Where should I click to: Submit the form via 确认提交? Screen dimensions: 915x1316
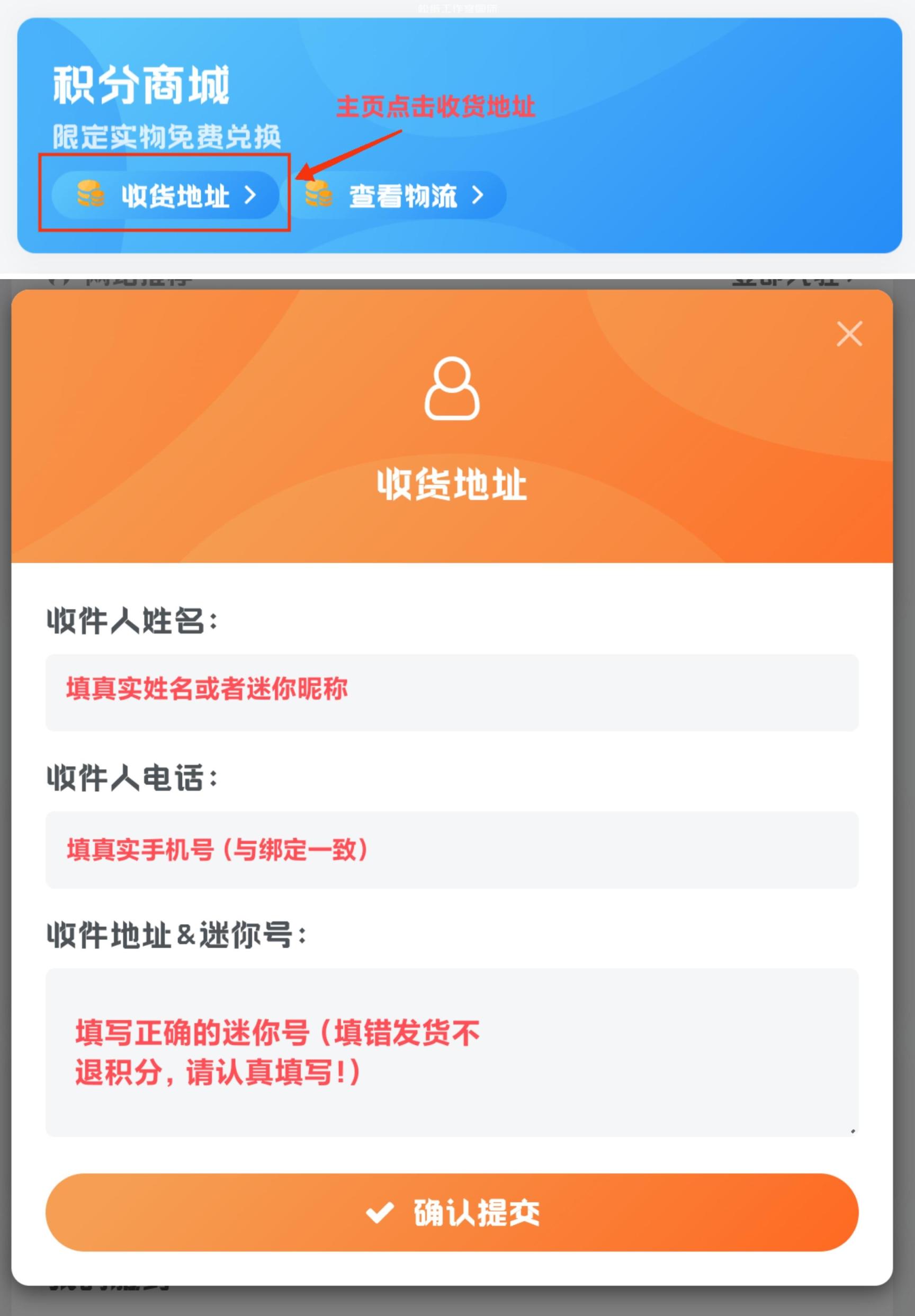click(453, 1212)
